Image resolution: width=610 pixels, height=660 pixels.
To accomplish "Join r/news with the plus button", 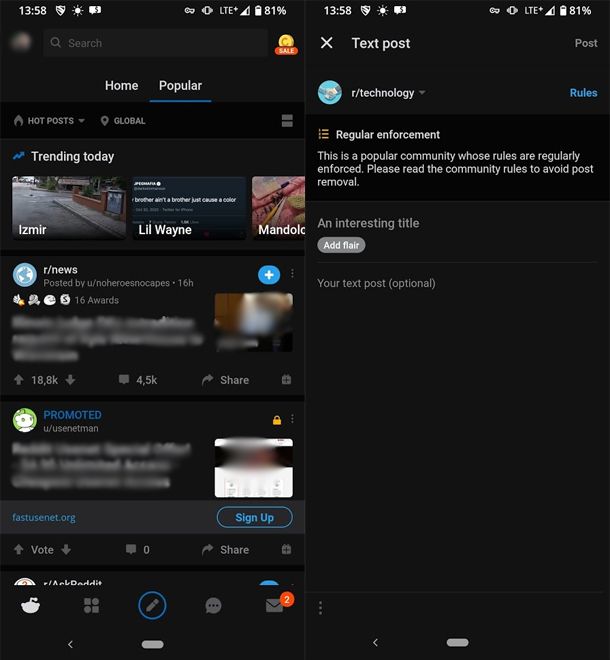I will [x=269, y=273].
